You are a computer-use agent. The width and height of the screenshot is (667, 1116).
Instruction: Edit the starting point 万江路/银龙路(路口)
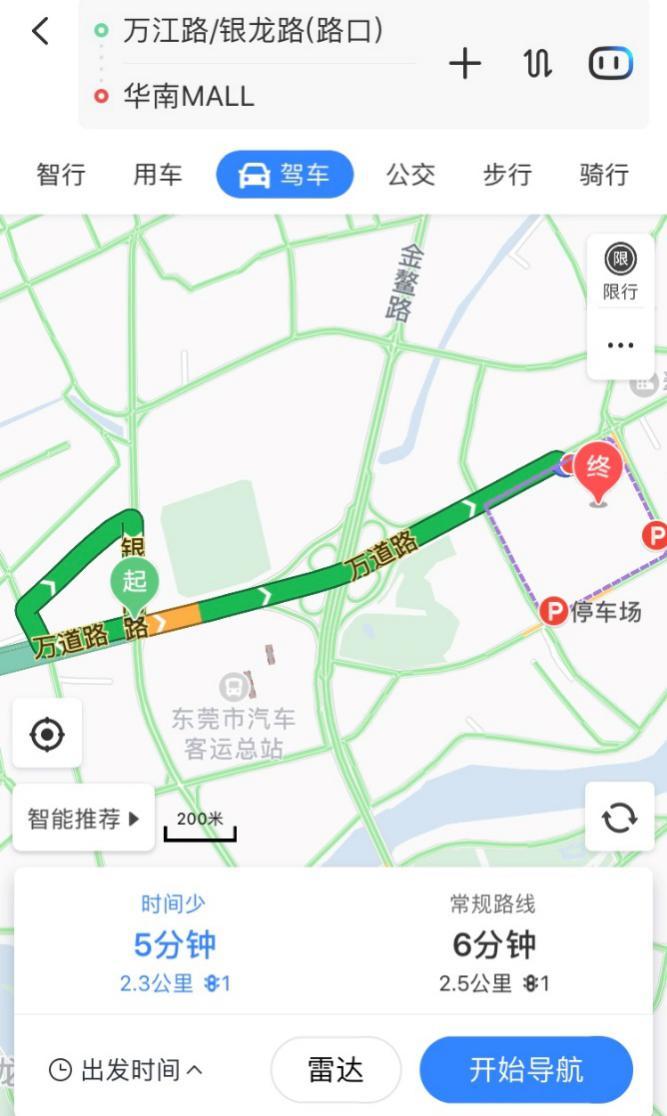(252, 31)
